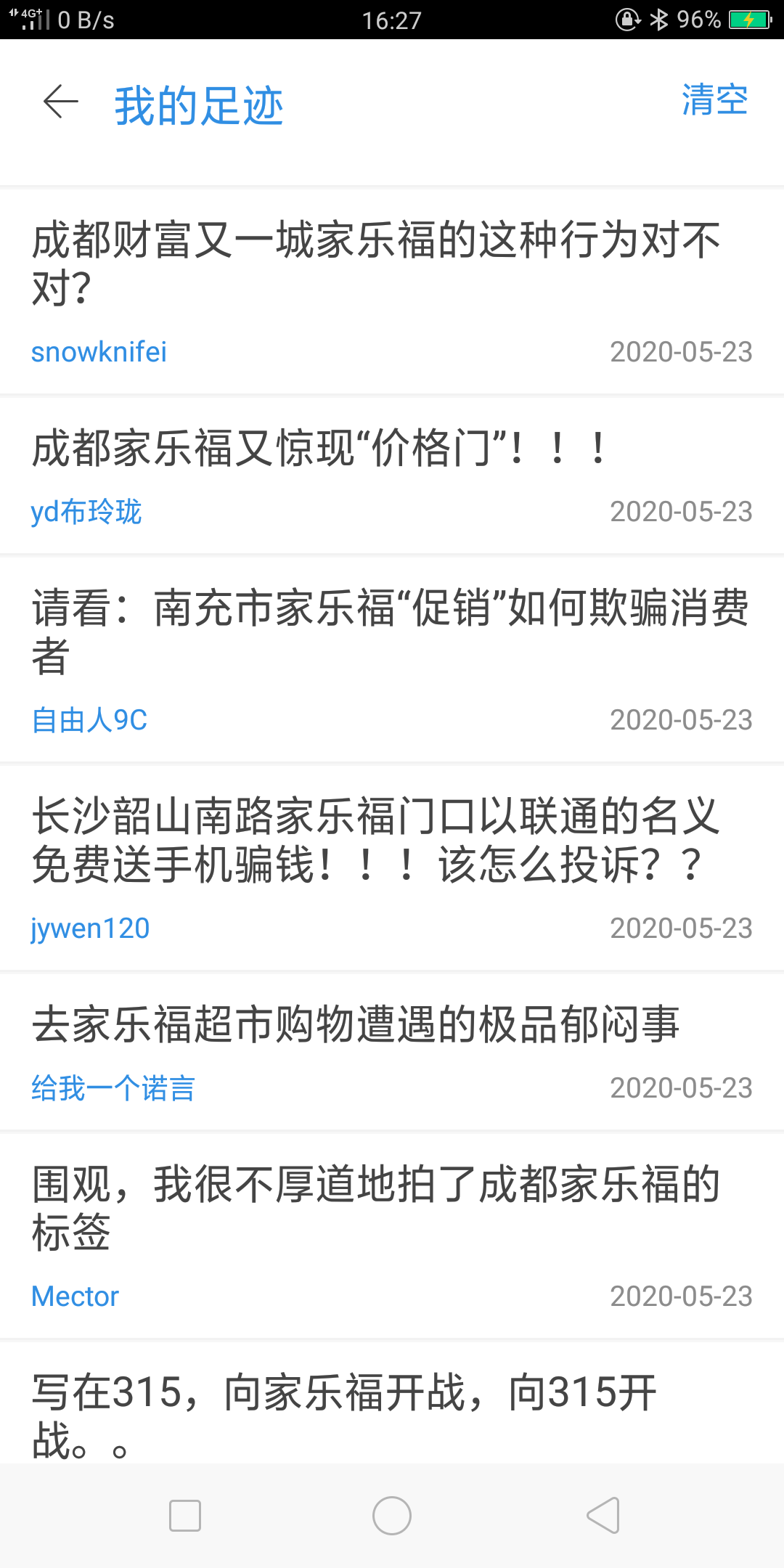The image size is (784, 1568).
Task: Open recent apps from the navigation bar
Action: (185, 1516)
